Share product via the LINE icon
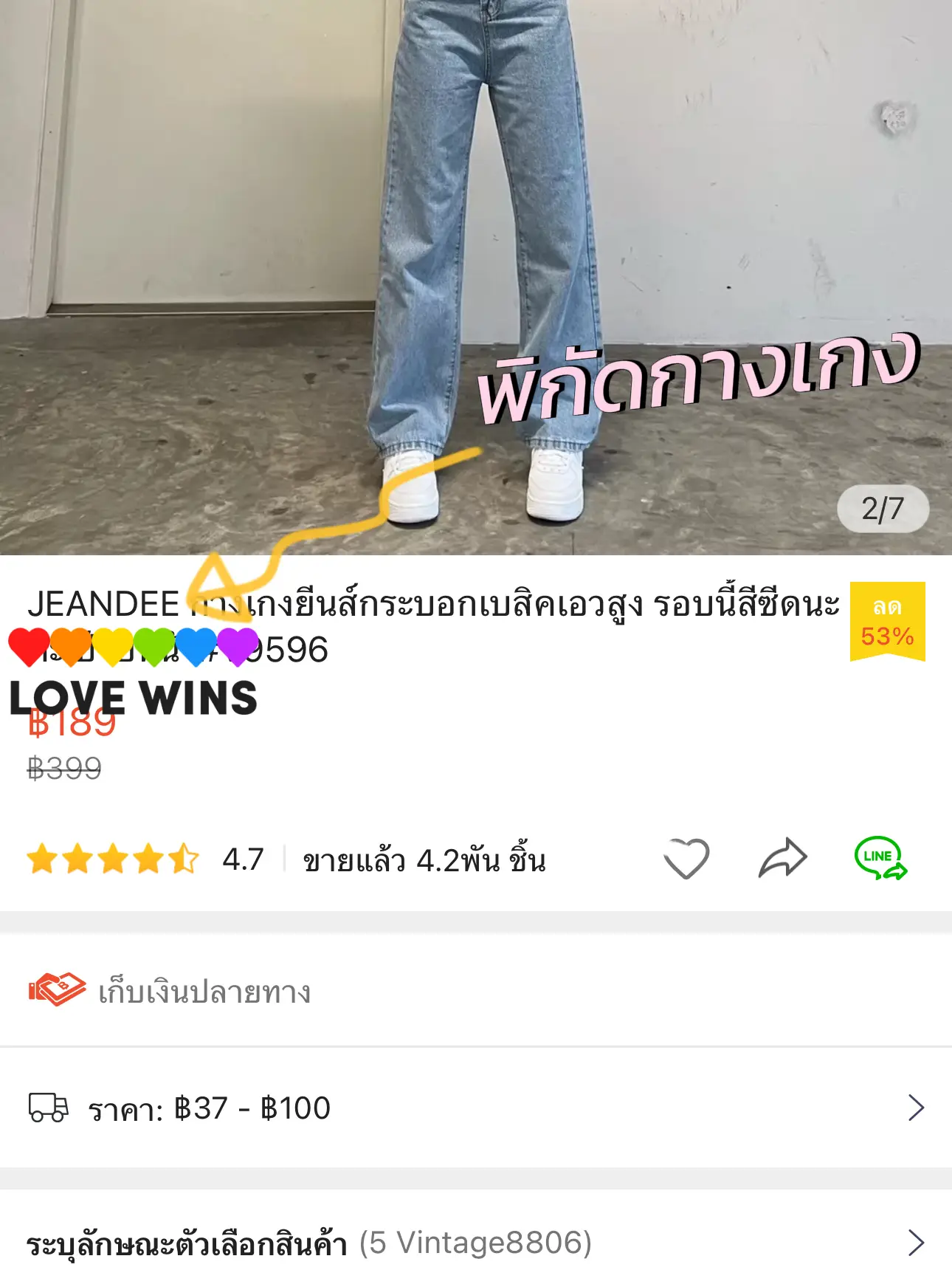This screenshot has height=1270, width=952. (x=878, y=857)
